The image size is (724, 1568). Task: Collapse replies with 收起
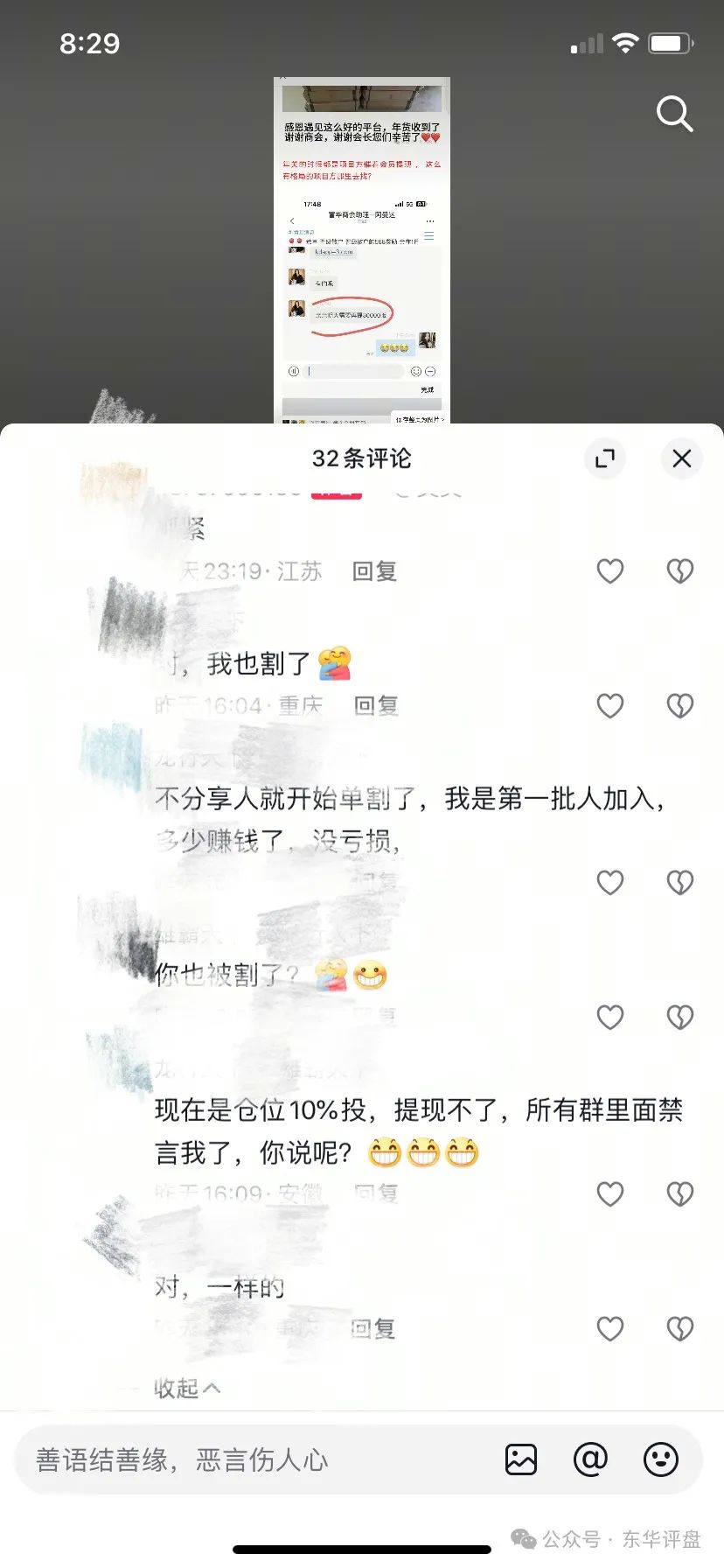point(186,1388)
